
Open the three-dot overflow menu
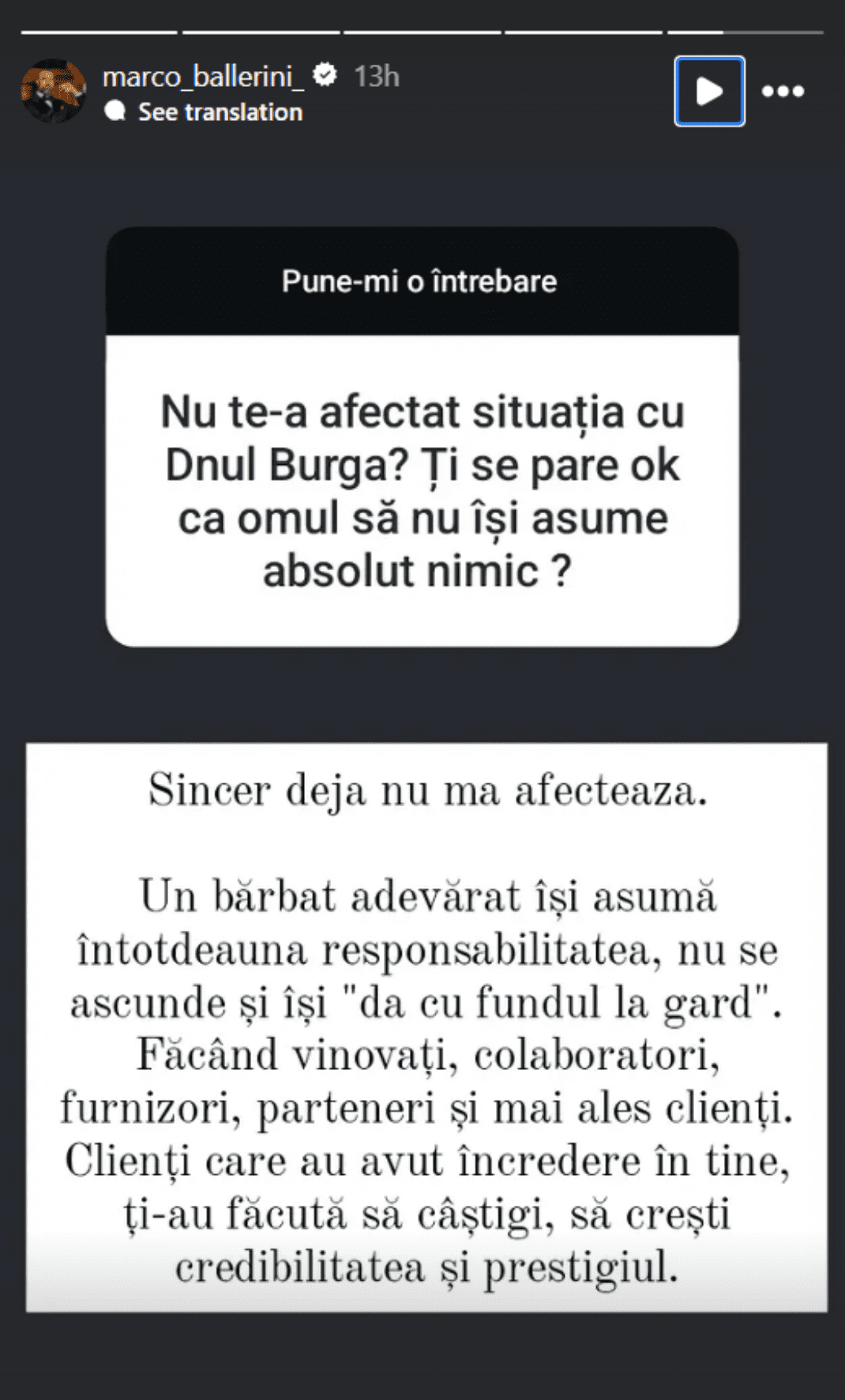click(x=783, y=92)
